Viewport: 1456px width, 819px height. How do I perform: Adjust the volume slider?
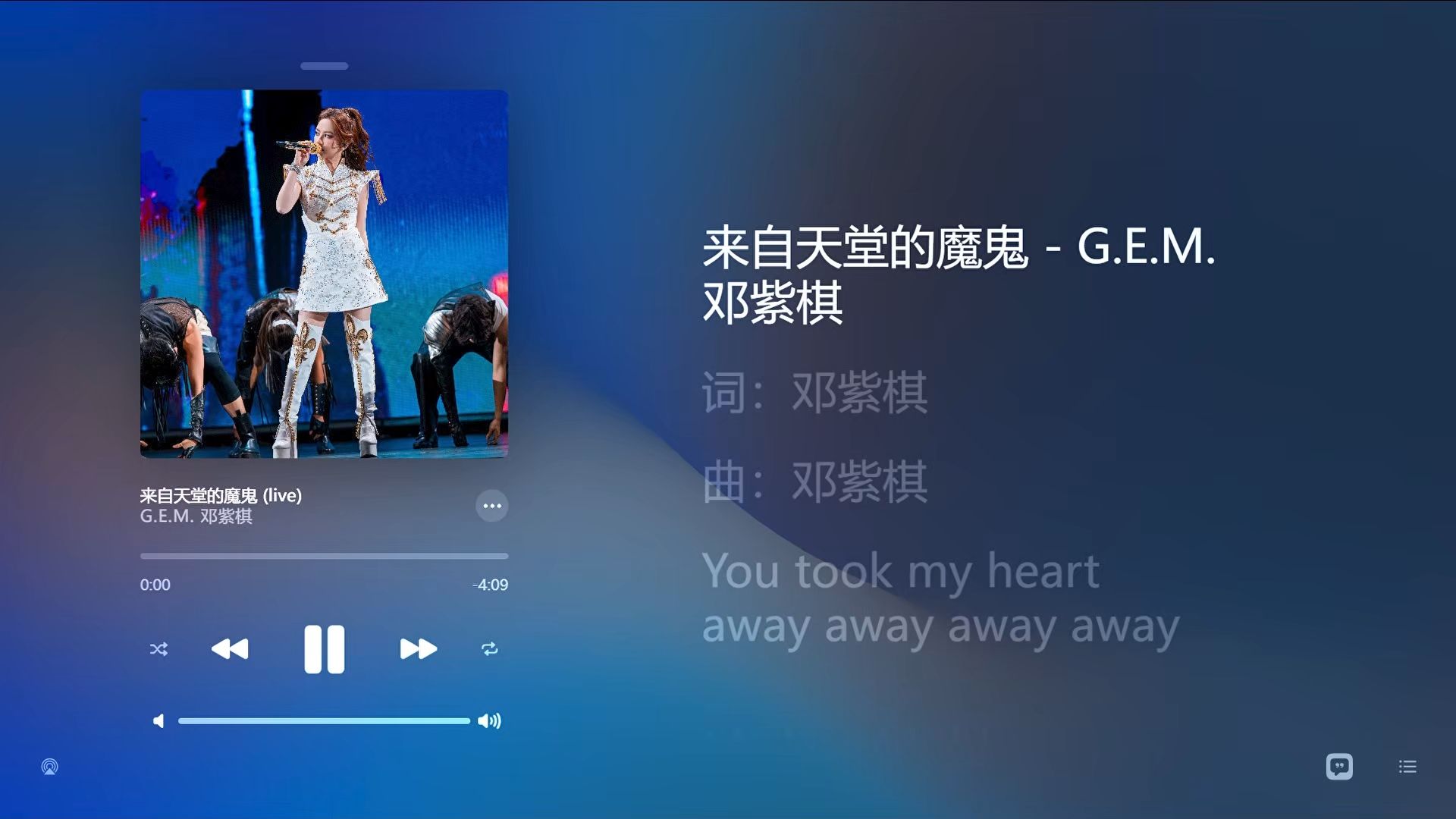click(324, 721)
